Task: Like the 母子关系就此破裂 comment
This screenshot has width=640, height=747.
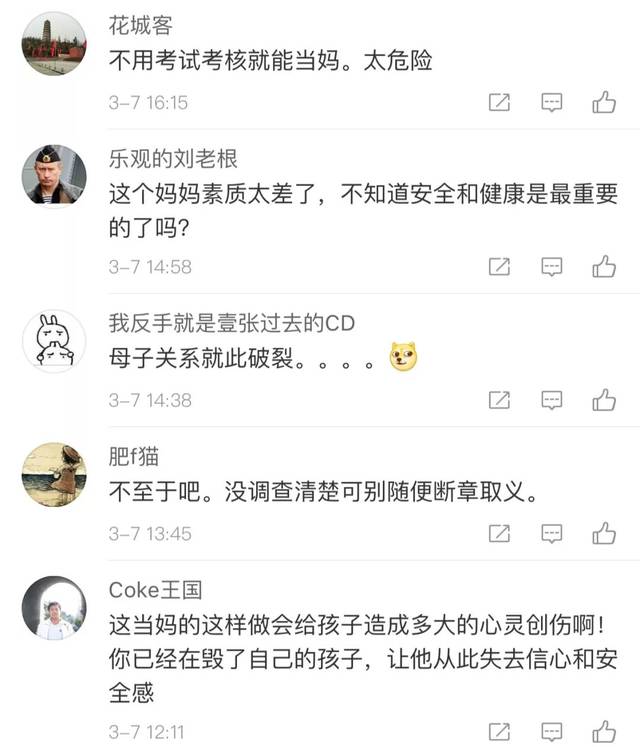Action: (604, 400)
